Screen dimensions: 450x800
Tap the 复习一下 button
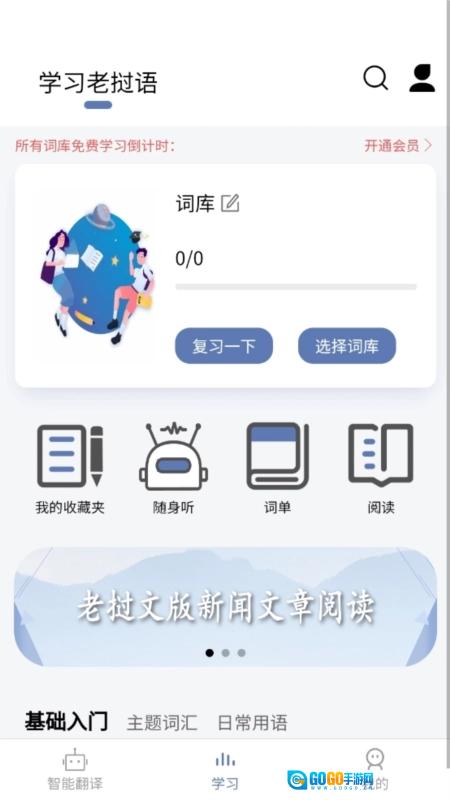click(x=224, y=346)
